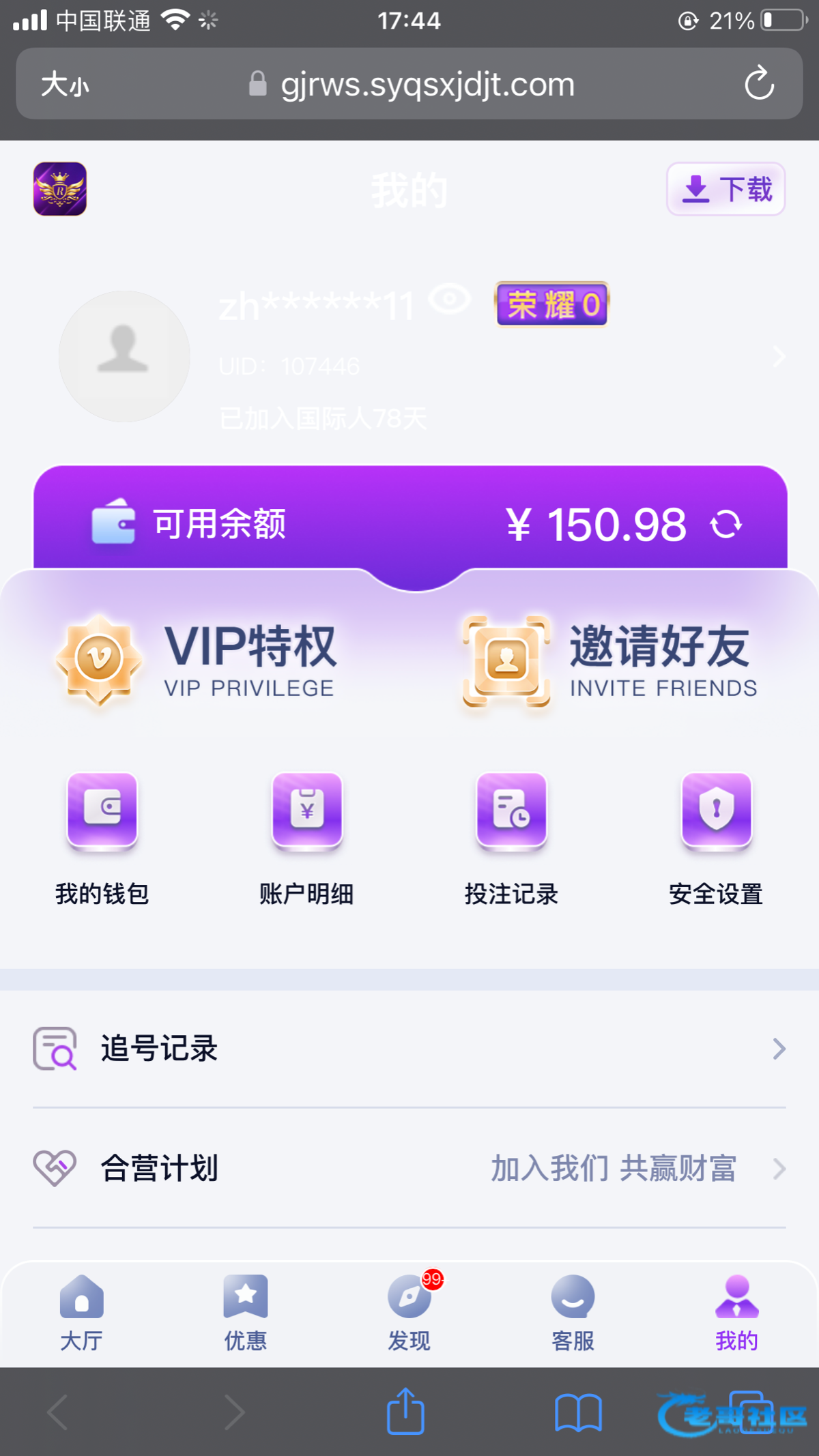Open 我的钱包 wallet
Image resolution: width=819 pixels, height=1456 pixels.
click(x=102, y=838)
